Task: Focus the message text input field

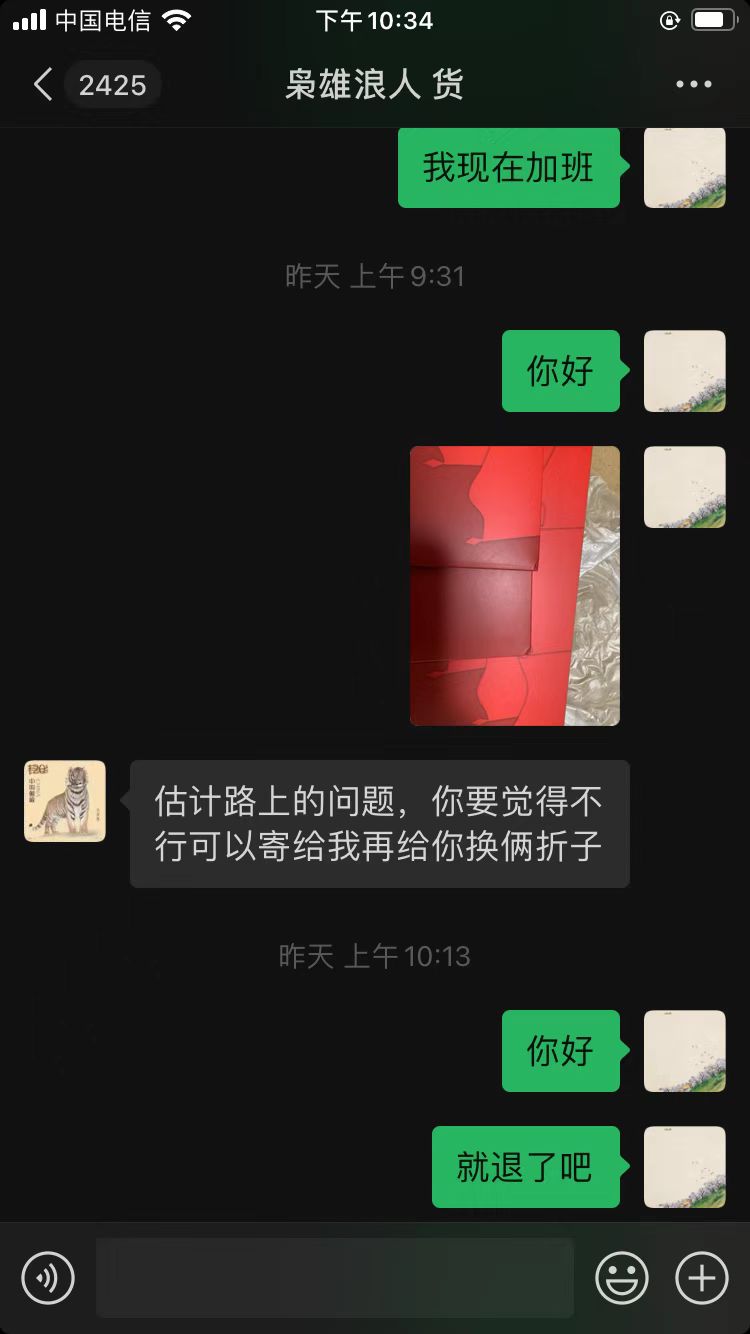Action: pos(335,1278)
